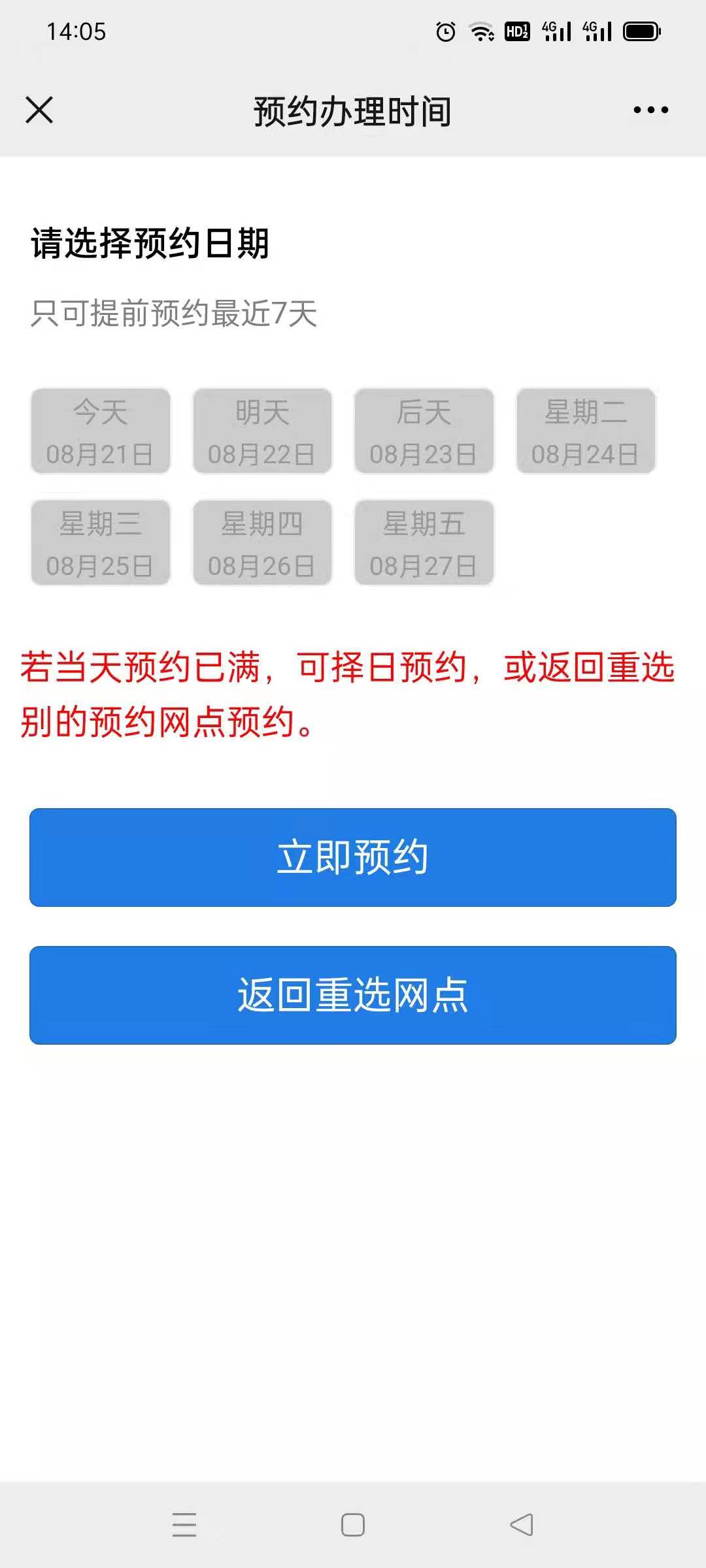The image size is (706, 1568).
Task: Select 今天 08月21日 date
Action: (x=101, y=431)
